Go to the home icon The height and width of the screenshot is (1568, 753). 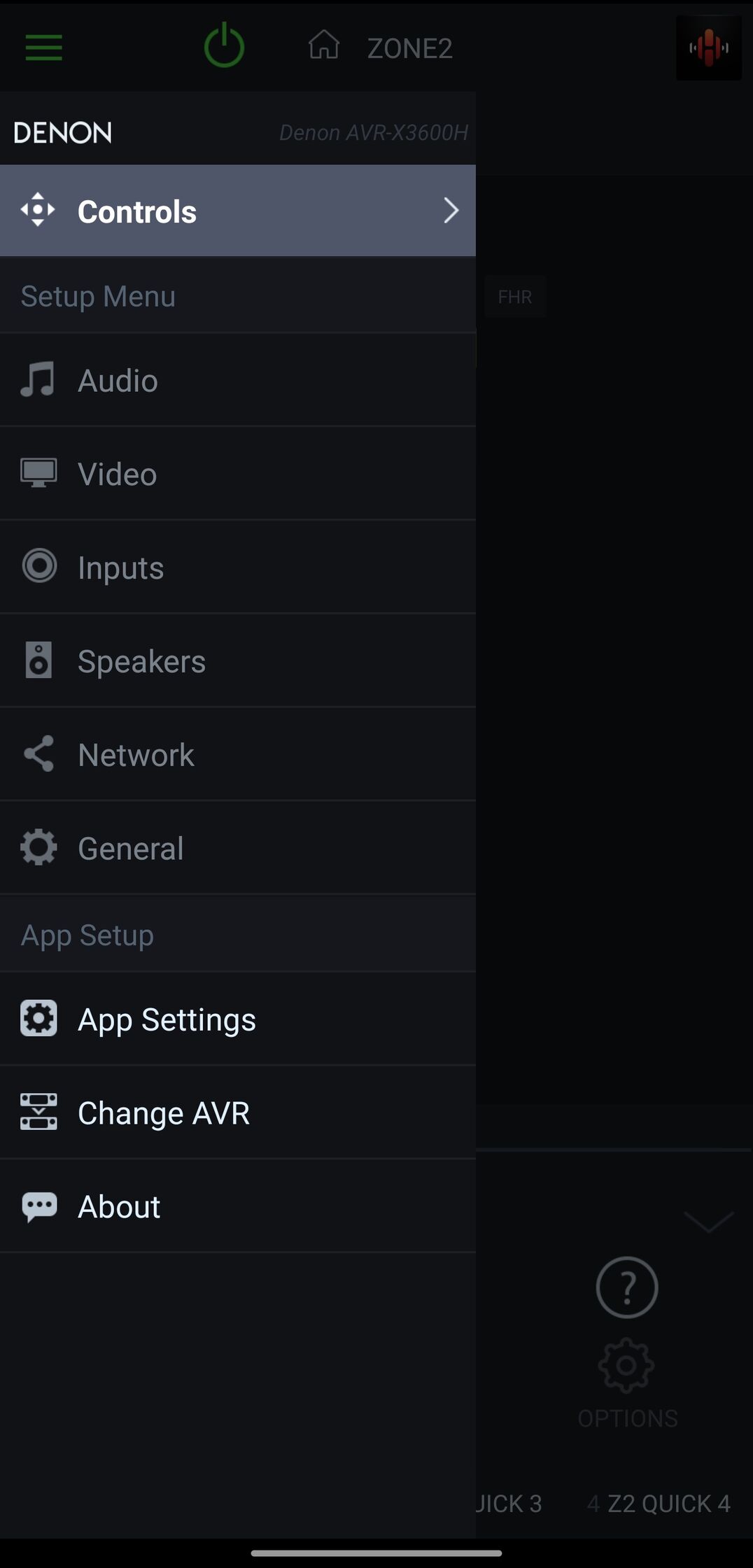click(323, 45)
